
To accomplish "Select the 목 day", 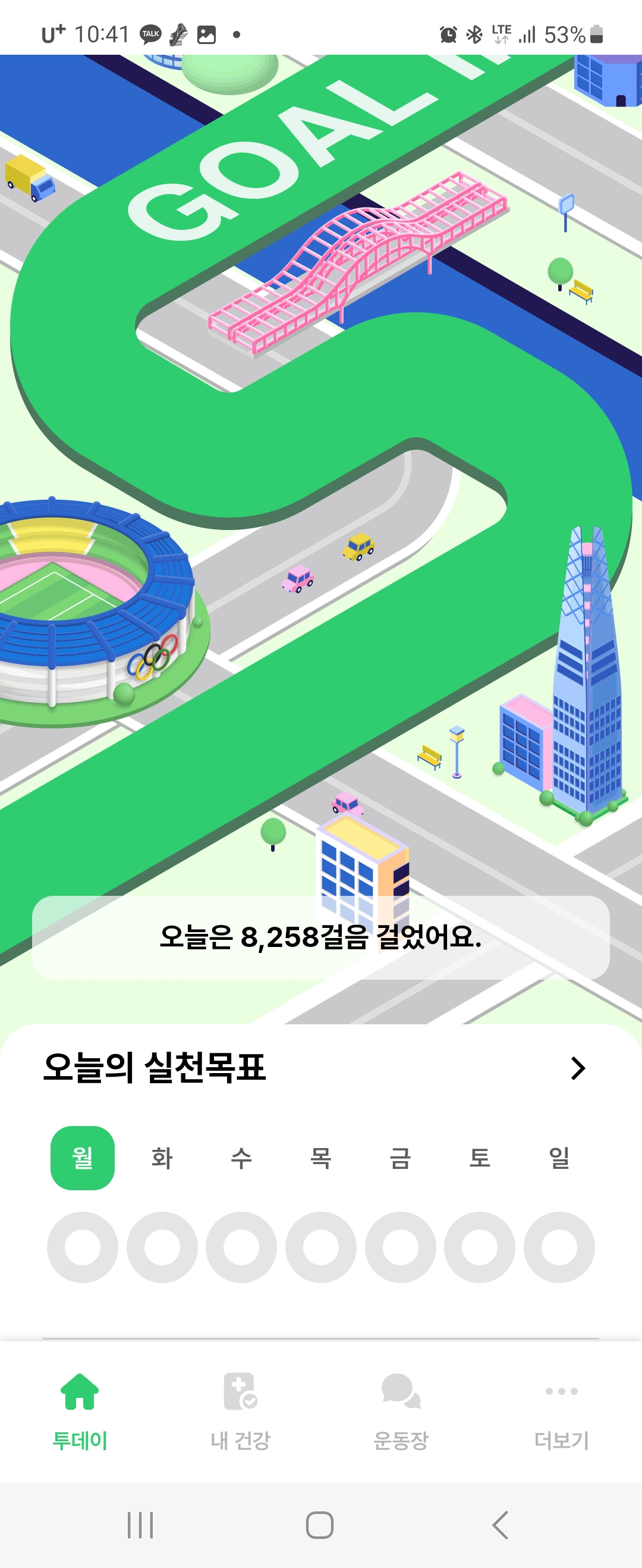I will [320, 1158].
